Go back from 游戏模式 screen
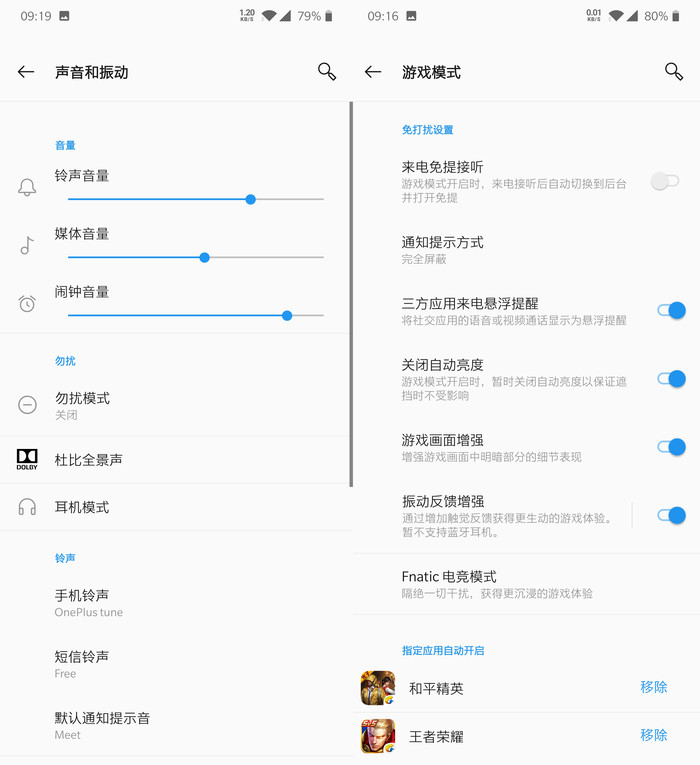 click(x=373, y=72)
